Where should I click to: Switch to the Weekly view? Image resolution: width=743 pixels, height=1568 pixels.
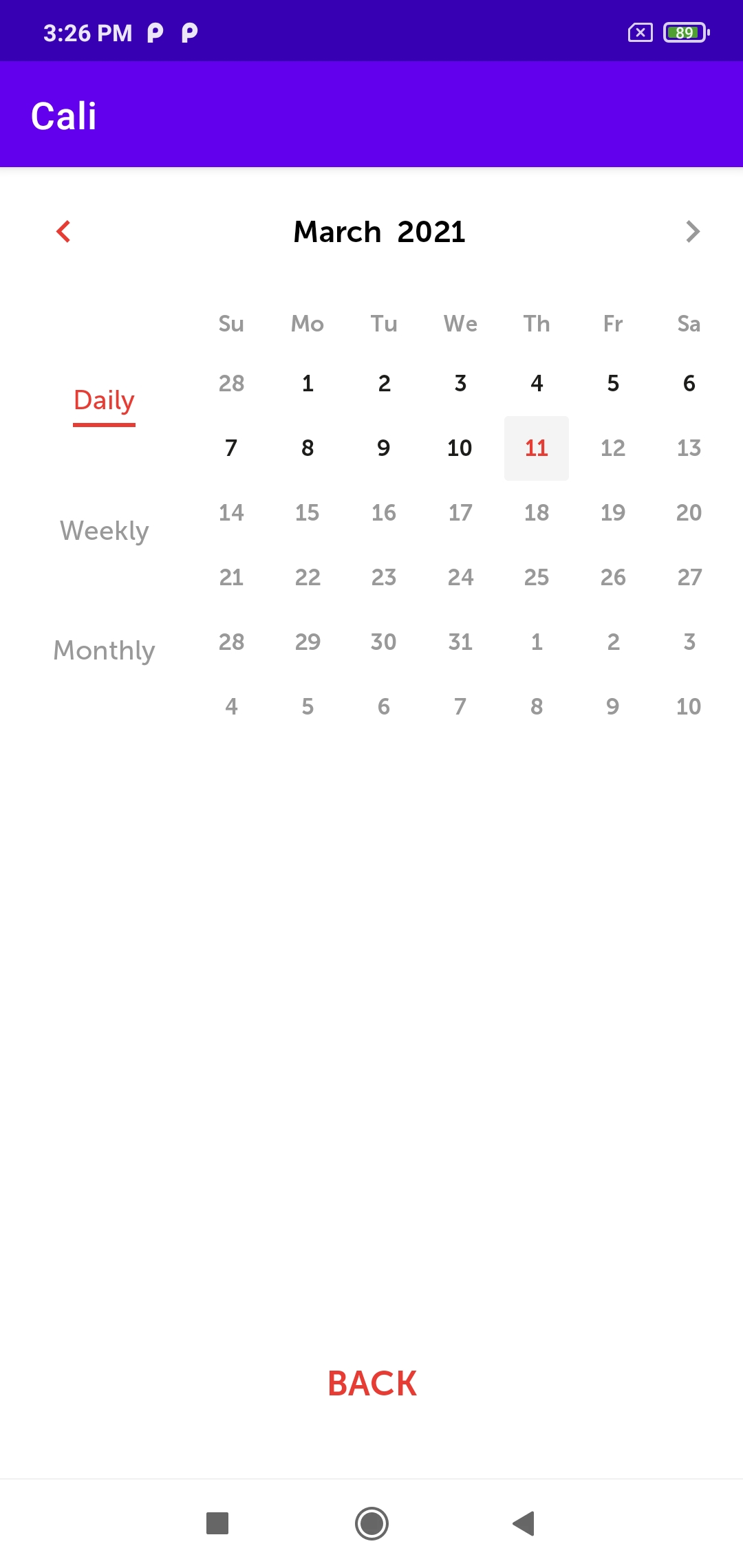click(x=104, y=531)
